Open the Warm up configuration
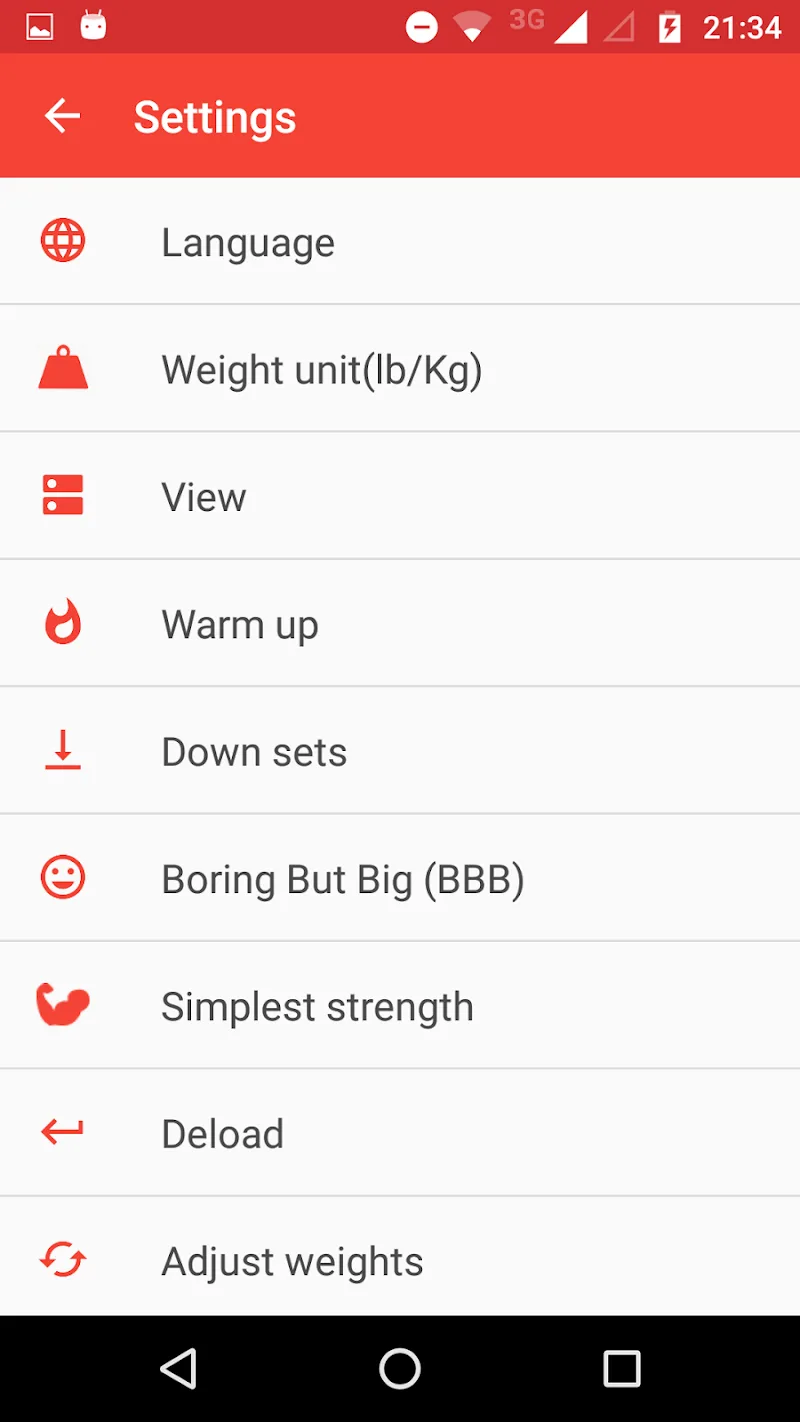The image size is (800, 1422). [240, 622]
